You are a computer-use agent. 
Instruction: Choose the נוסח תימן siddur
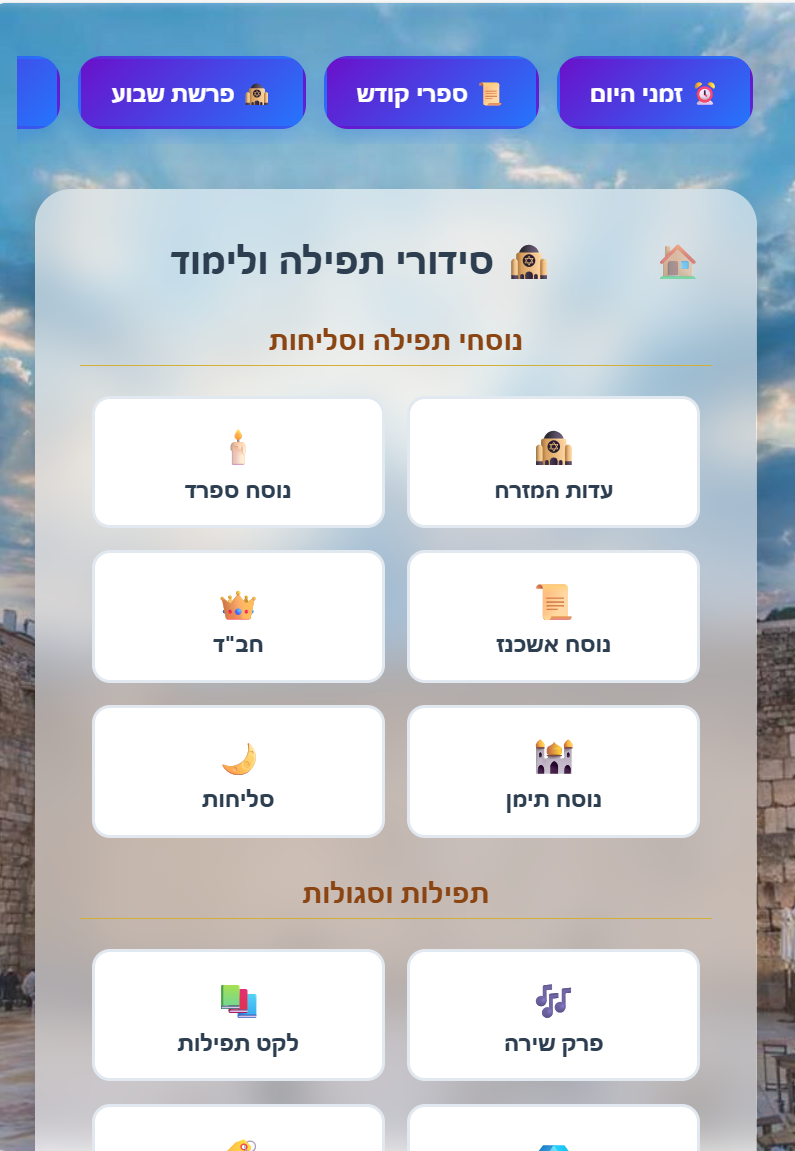[x=553, y=771]
